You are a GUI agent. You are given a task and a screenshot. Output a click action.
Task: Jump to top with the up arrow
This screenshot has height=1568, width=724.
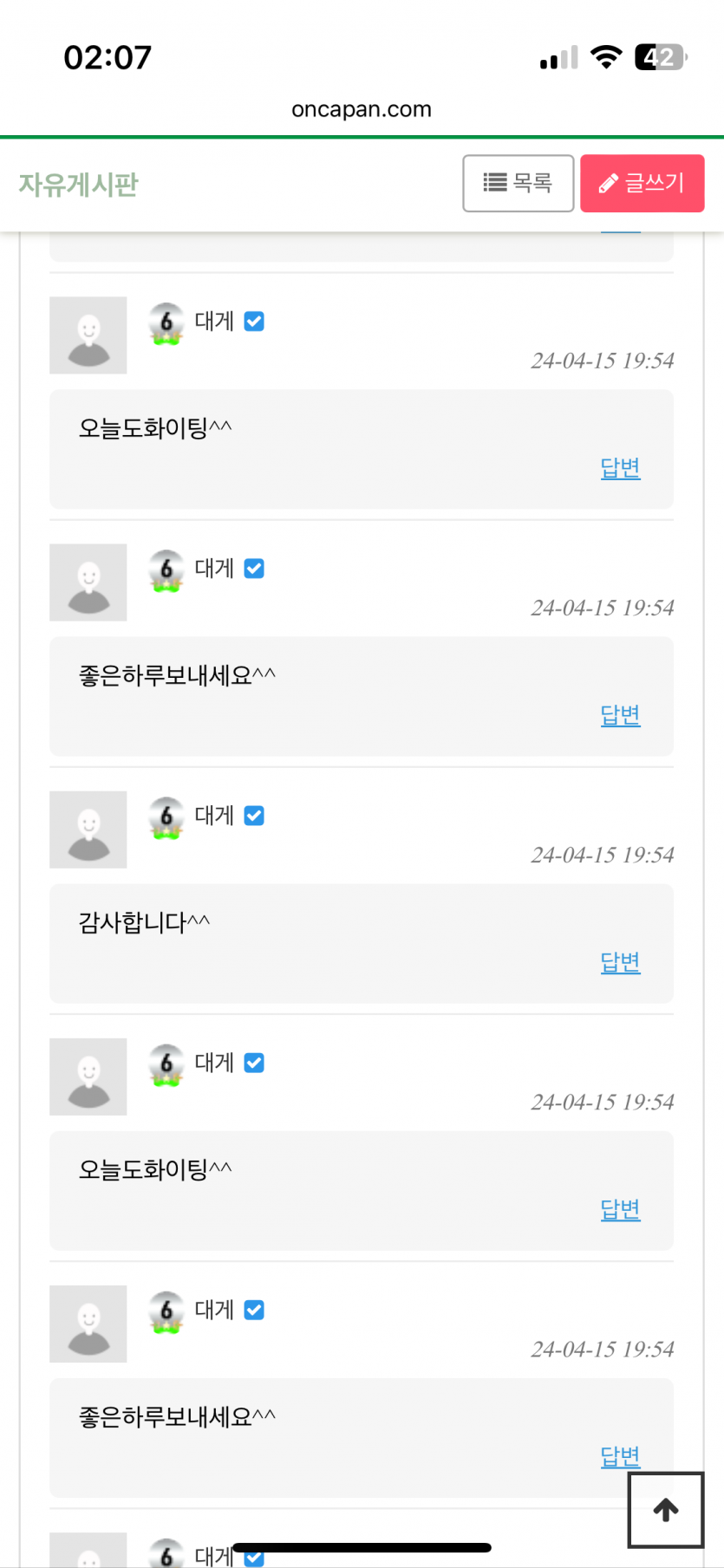pyautogui.click(x=665, y=1510)
